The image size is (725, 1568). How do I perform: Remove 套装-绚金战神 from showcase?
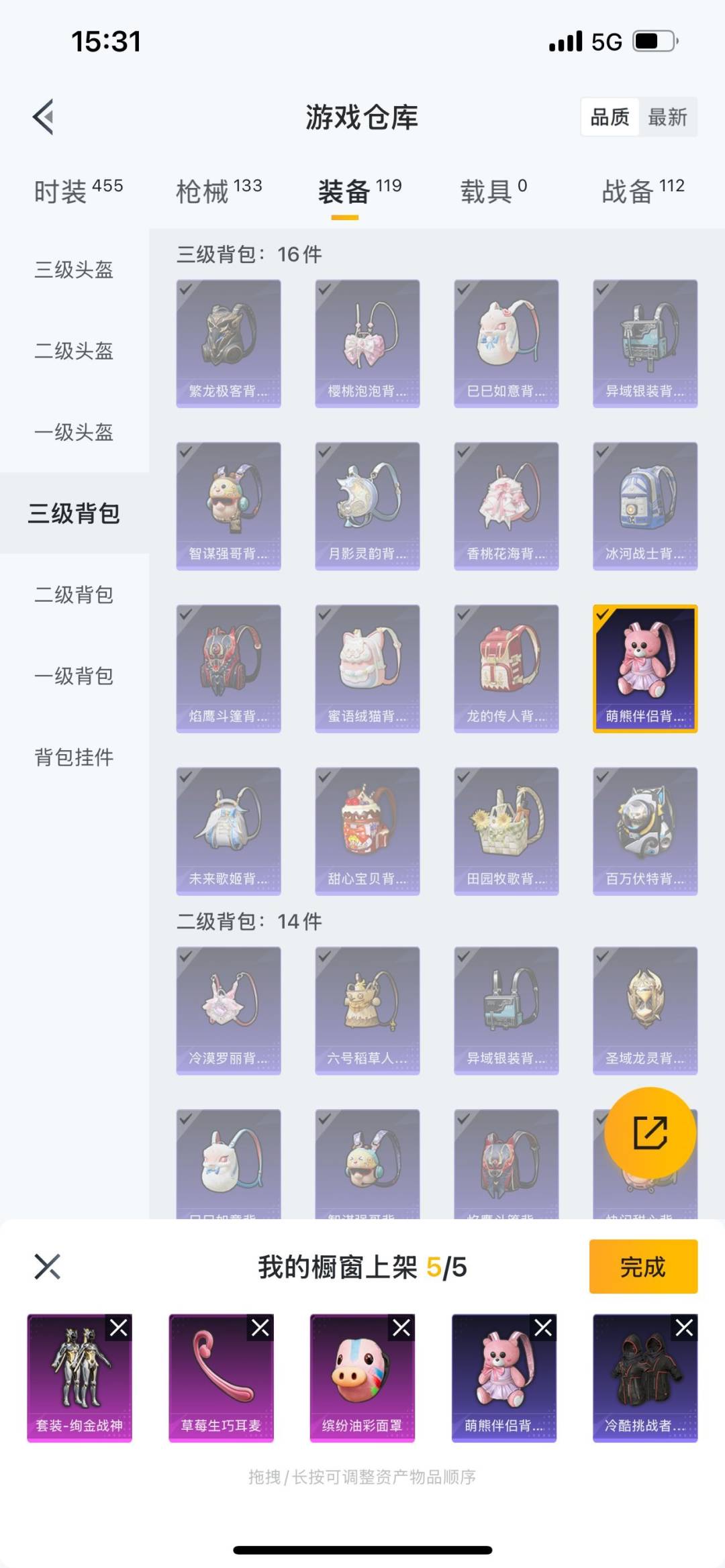coord(119,1327)
